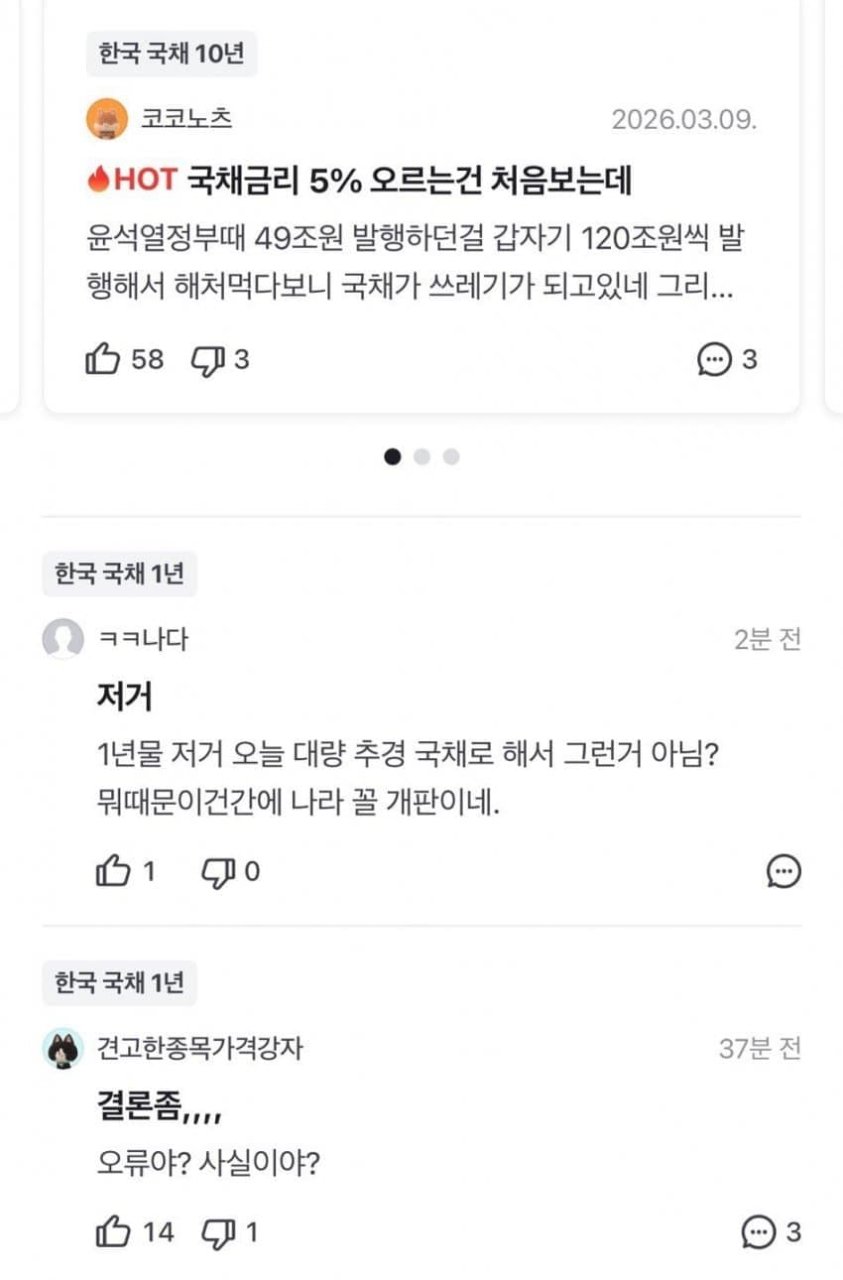
Task: Dislike the '결론좀,,,,' post
Action: point(217,1232)
